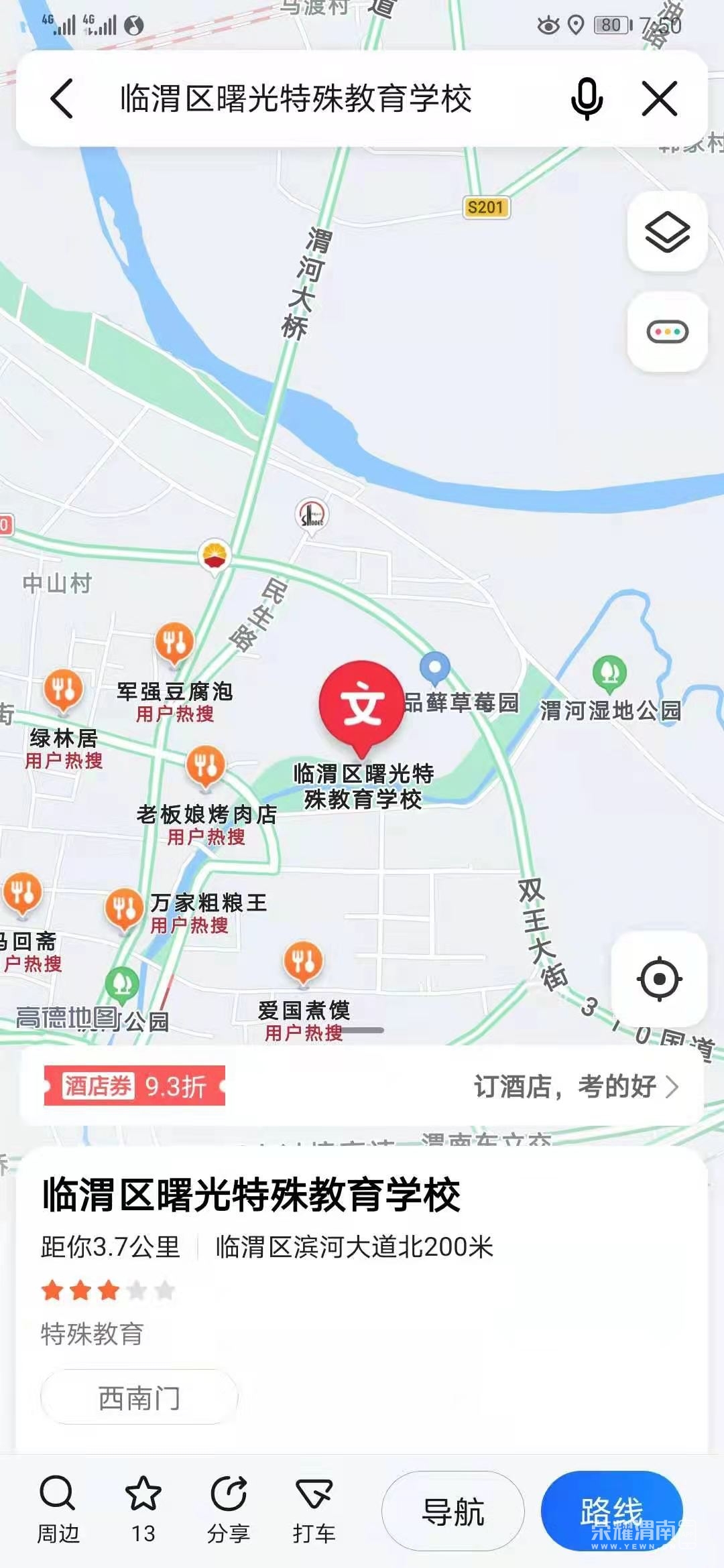Open map layers selector

click(x=667, y=232)
